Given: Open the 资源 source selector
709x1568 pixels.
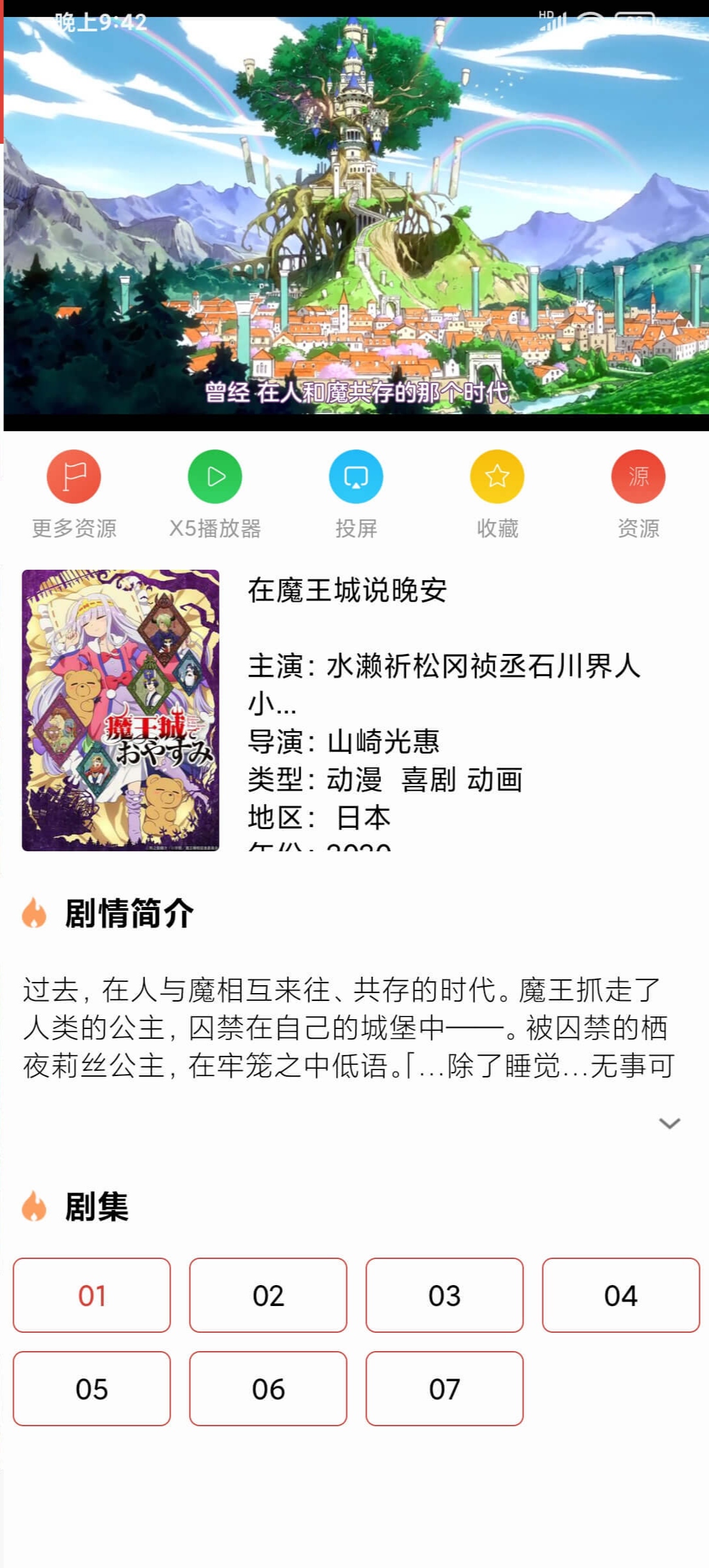Looking at the screenshot, I should tap(638, 495).
